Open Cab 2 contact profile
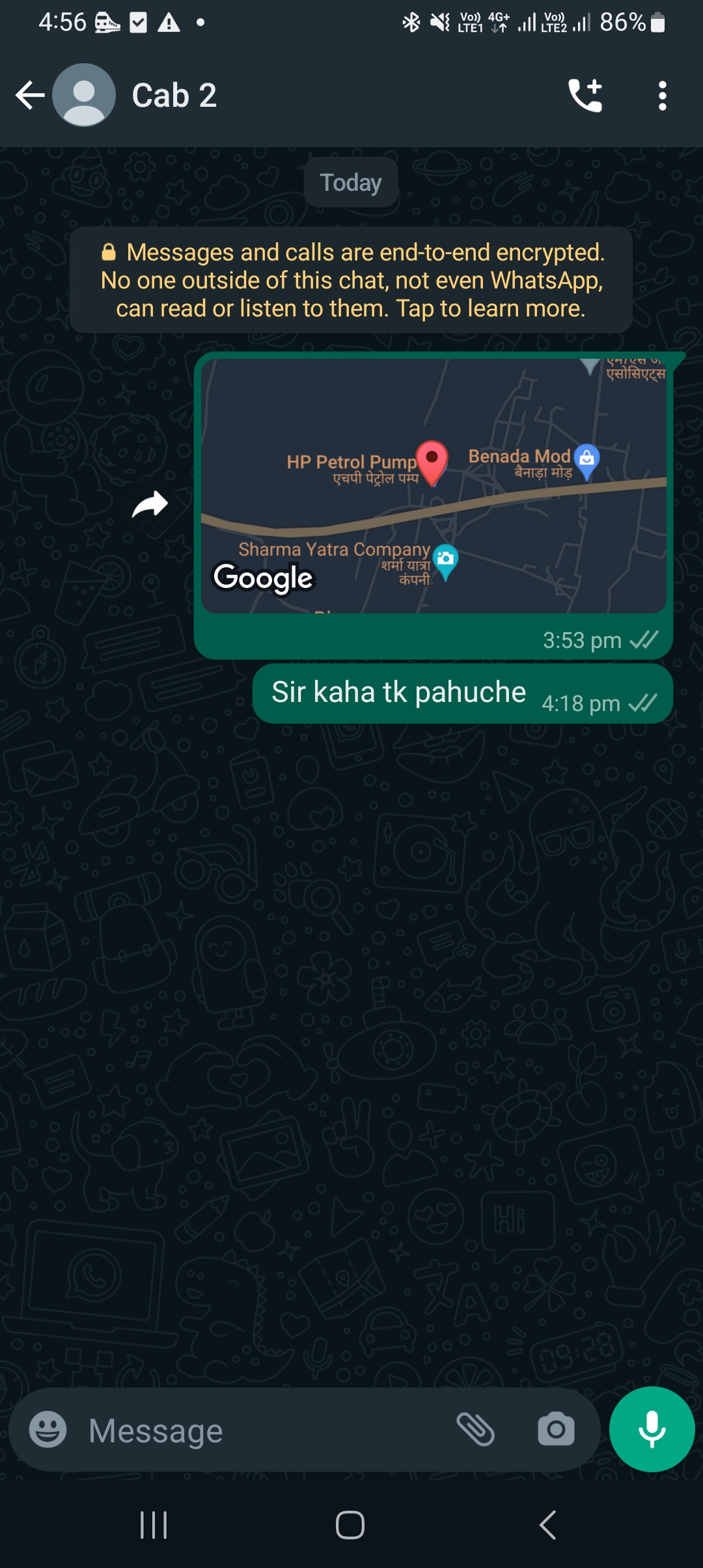 pyautogui.click(x=174, y=96)
